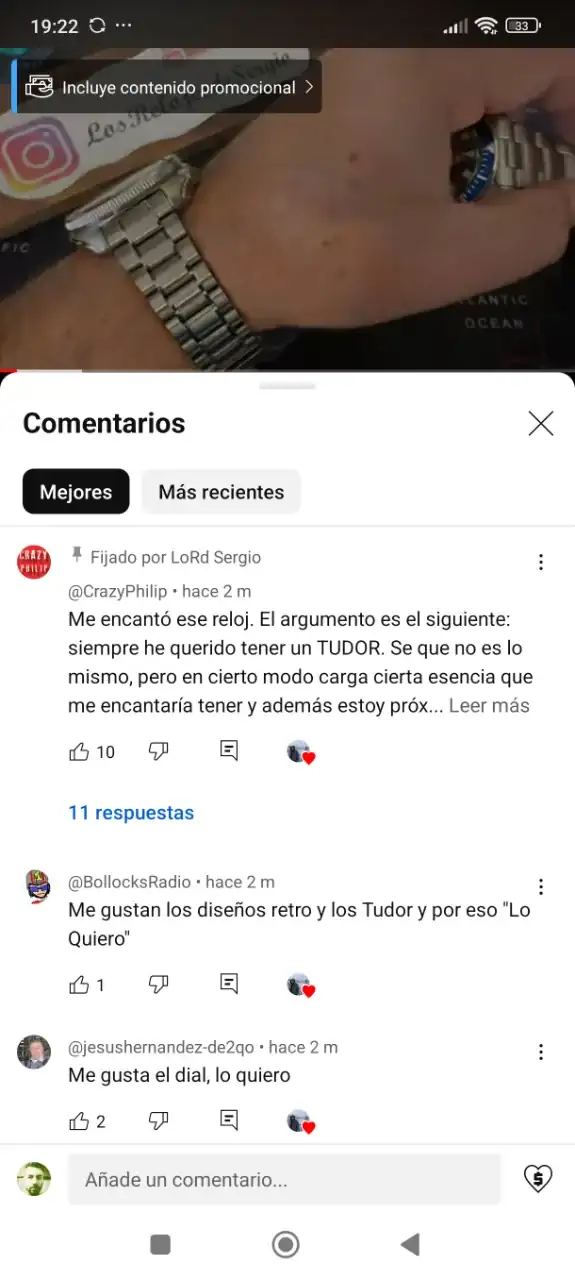
Task: Reply to @CrazyPhilip's pinned comment
Action: click(x=229, y=752)
